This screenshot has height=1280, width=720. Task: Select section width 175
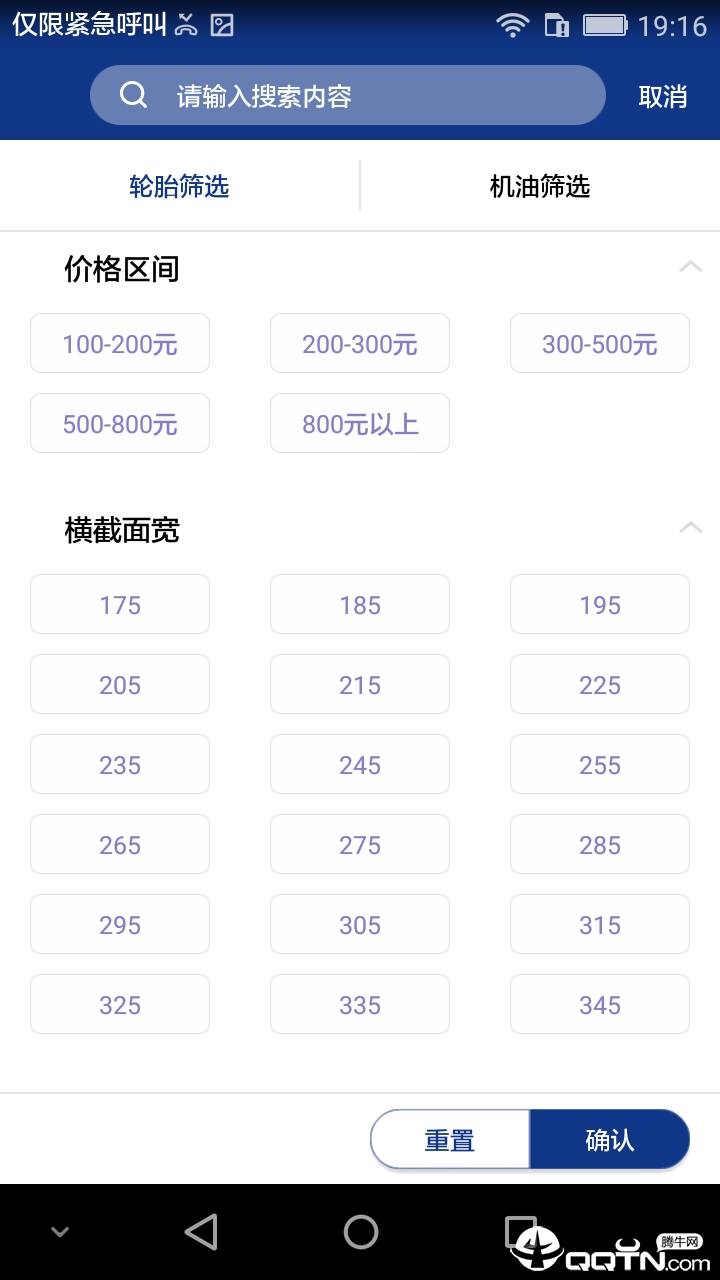click(x=120, y=605)
